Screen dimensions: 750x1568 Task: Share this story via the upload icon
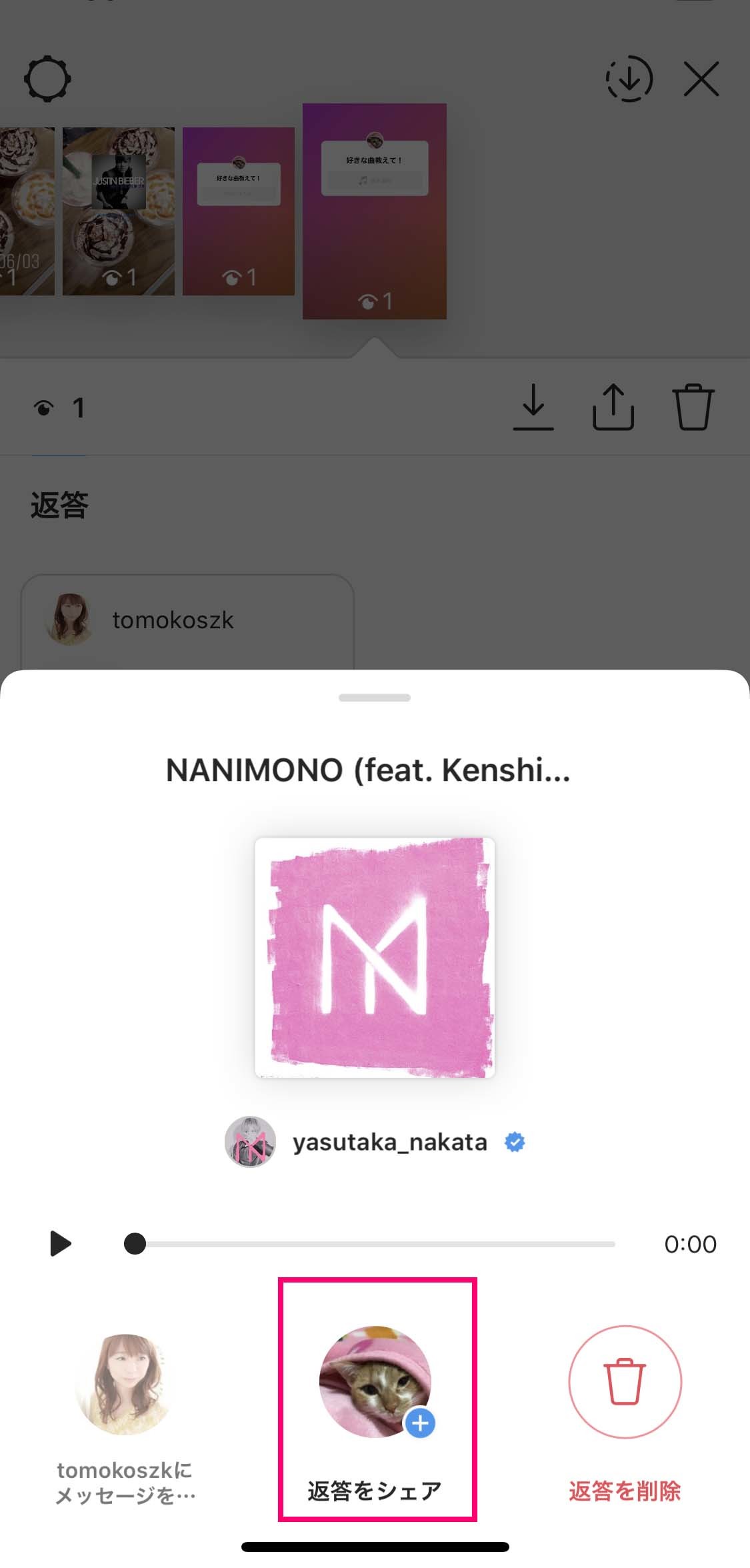click(x=613, y=407)
